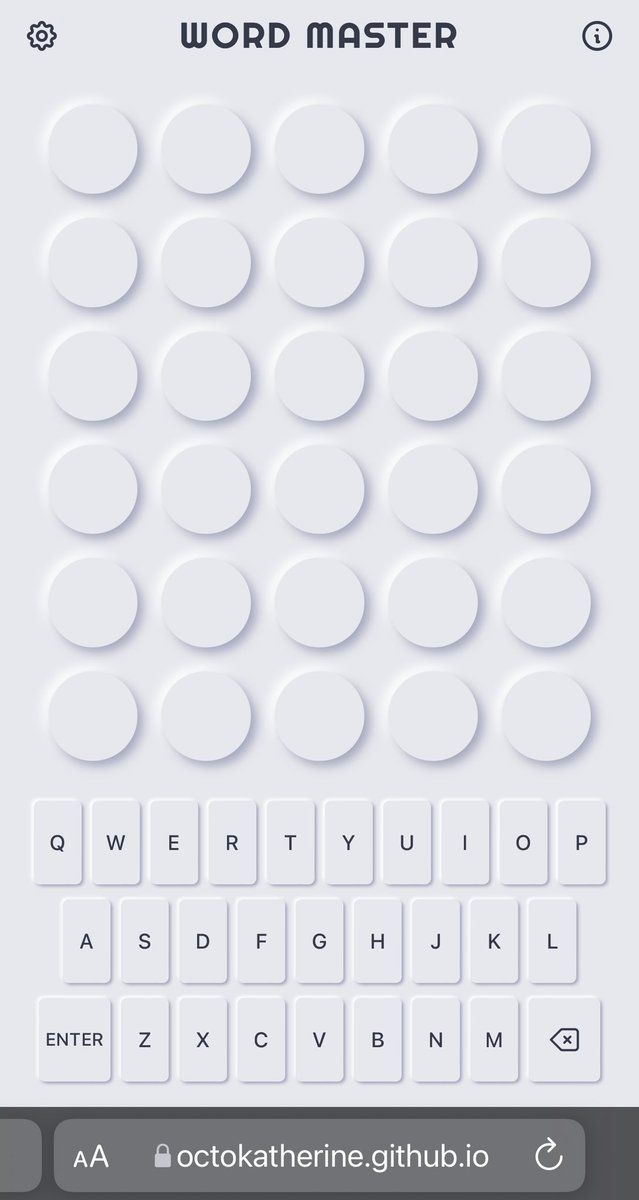Select the letter N key
639x1200 pixels.
(436, 1039)
